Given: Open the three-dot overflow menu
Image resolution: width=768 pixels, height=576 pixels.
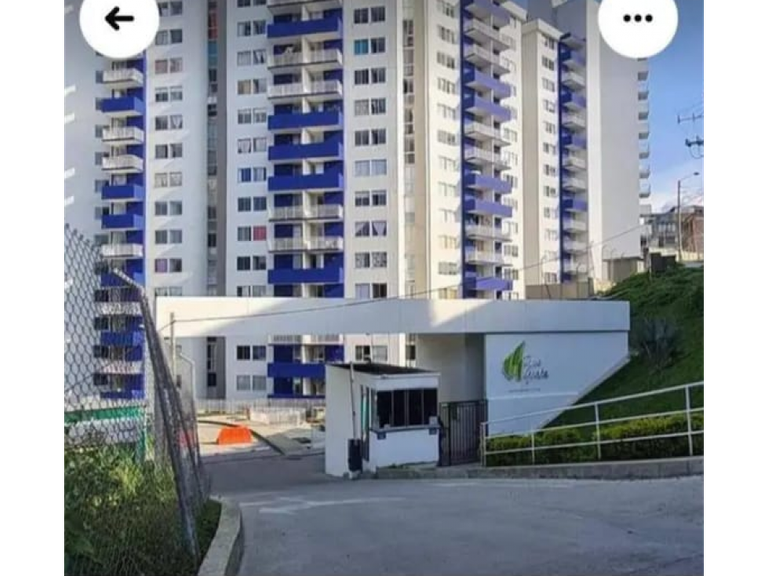Looking at the screenshot, I should [x=637, y=19].
